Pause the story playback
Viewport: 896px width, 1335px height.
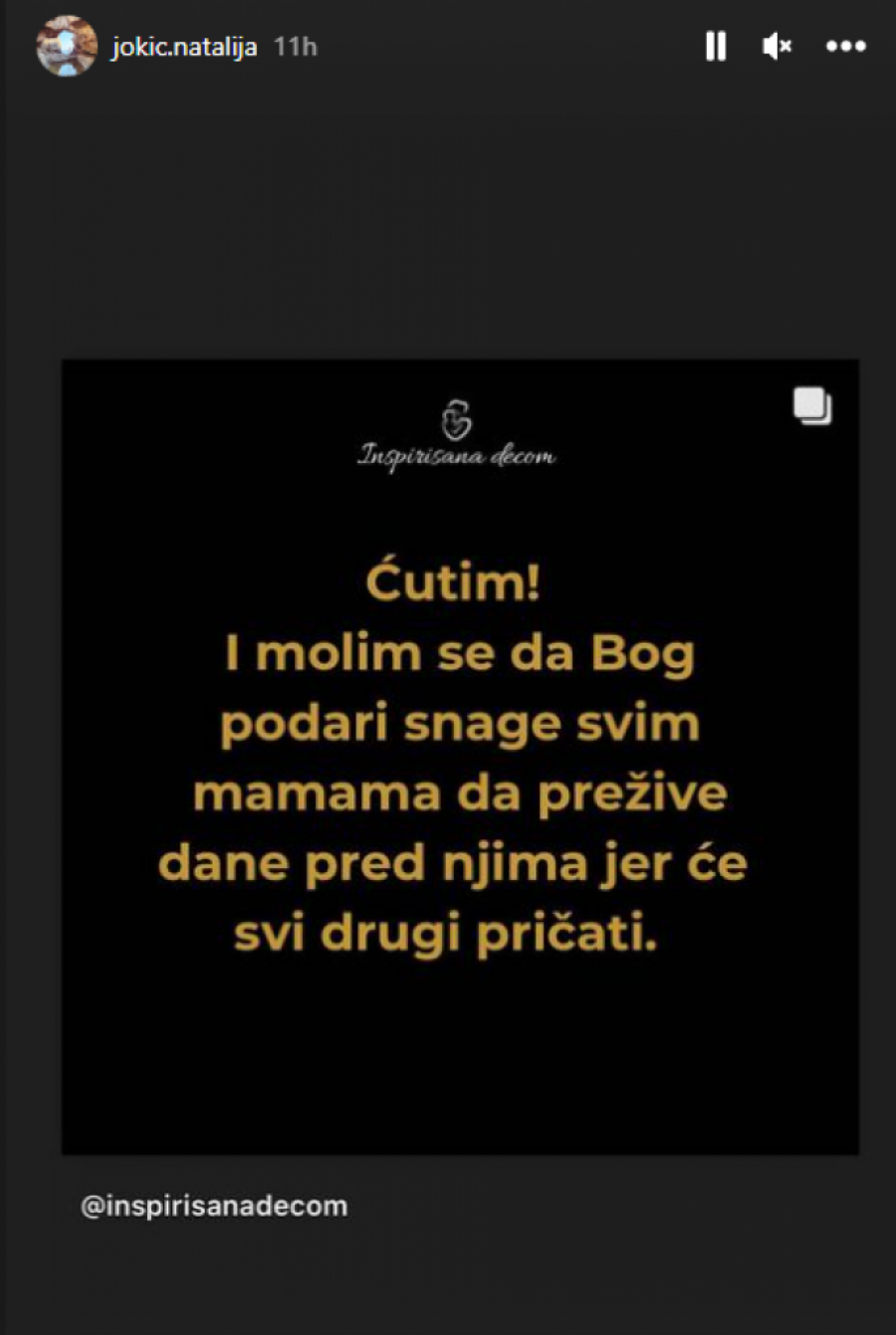[716, 46]
